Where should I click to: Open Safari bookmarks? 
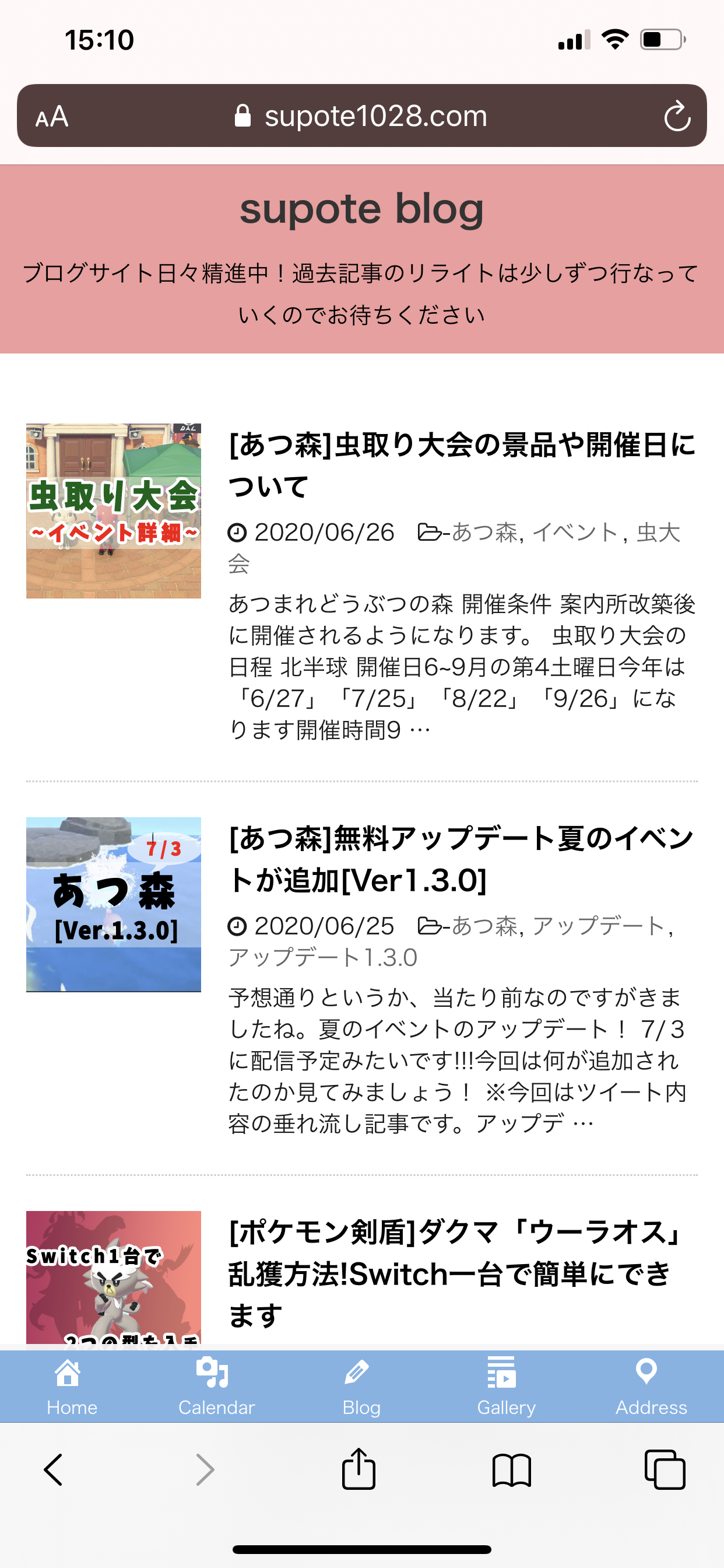tap(512, 1470)
